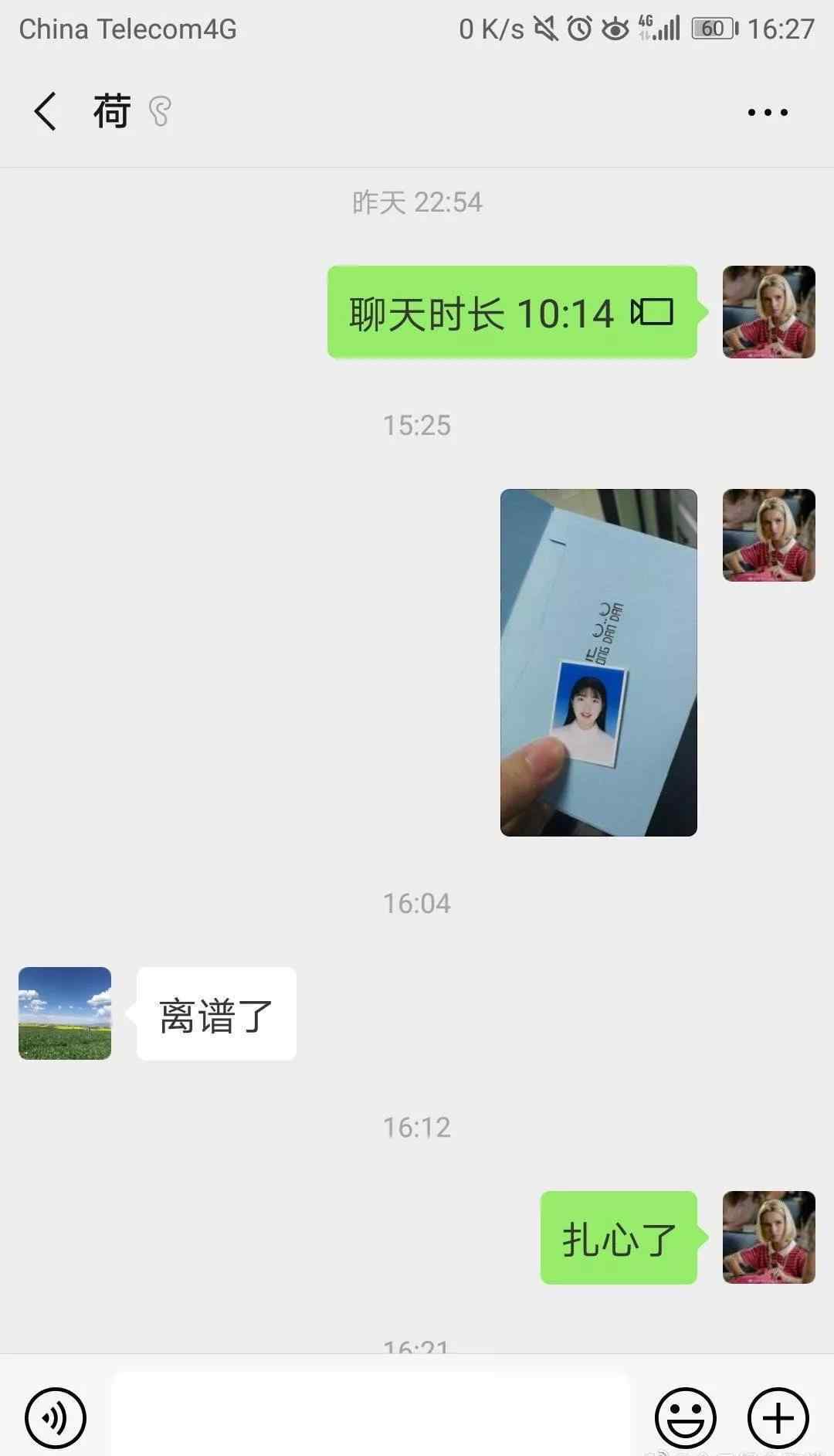The width and height of the screenshot is (834, 1456).
Task: Open the three-dot chat options menu
Action: (768, 113)
